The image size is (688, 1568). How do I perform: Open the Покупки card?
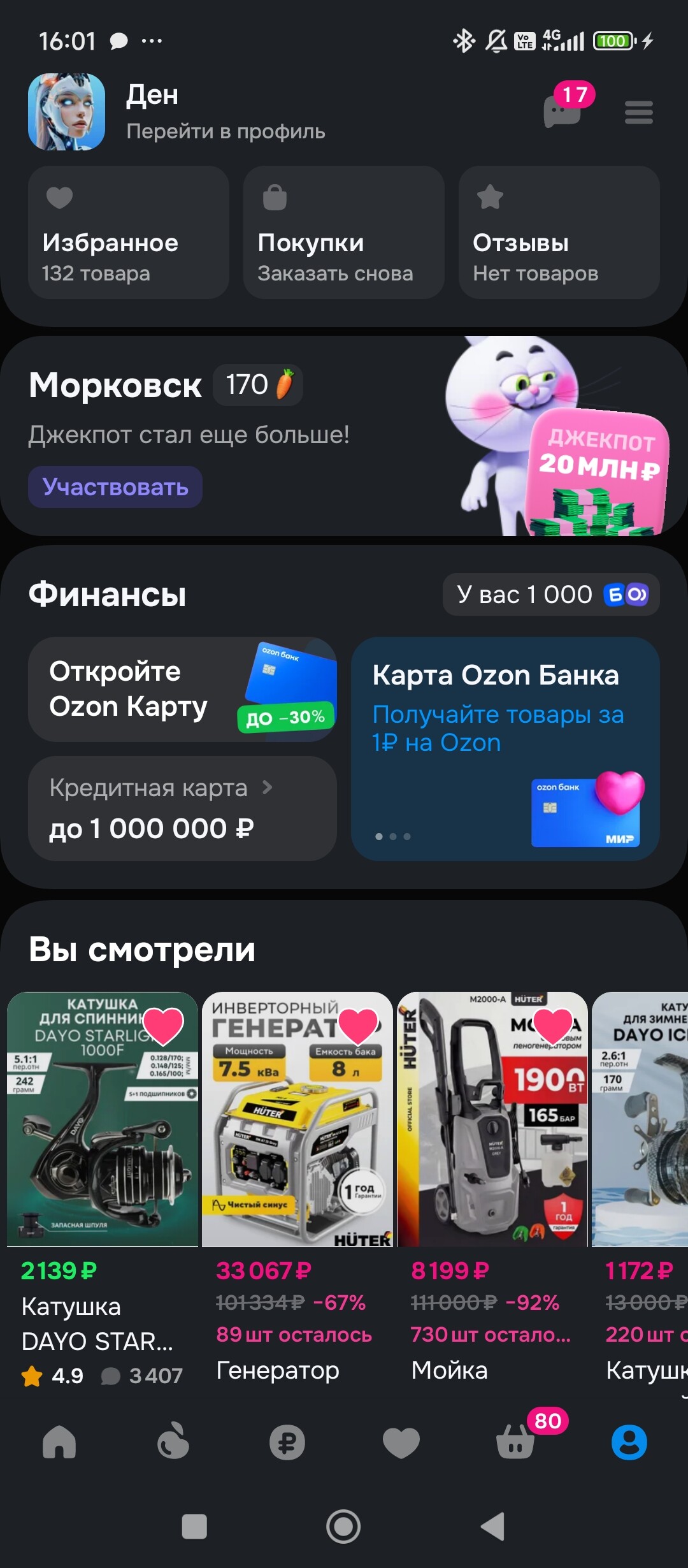tap(343, 233)
